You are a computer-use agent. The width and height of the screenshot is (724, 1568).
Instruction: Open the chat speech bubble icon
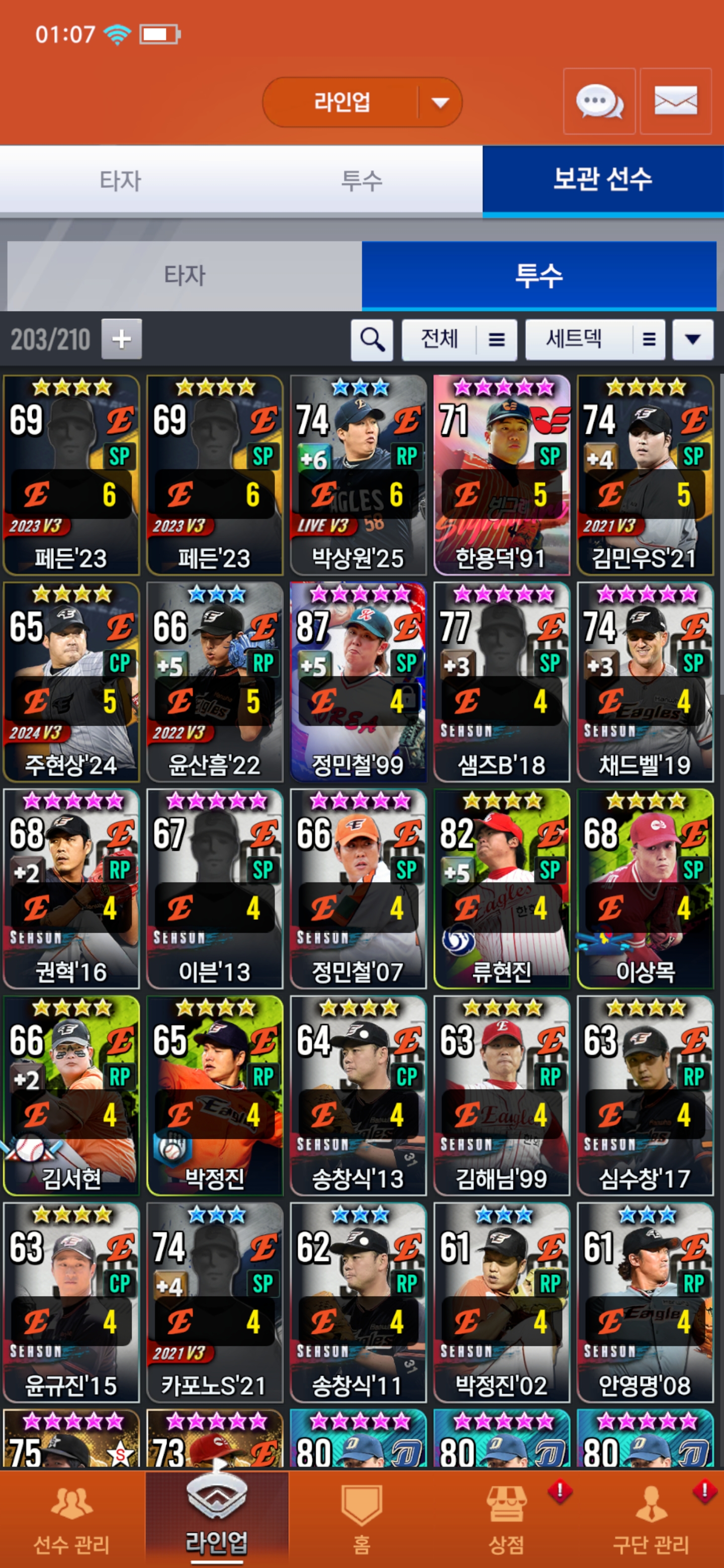(x=599, y=101)
